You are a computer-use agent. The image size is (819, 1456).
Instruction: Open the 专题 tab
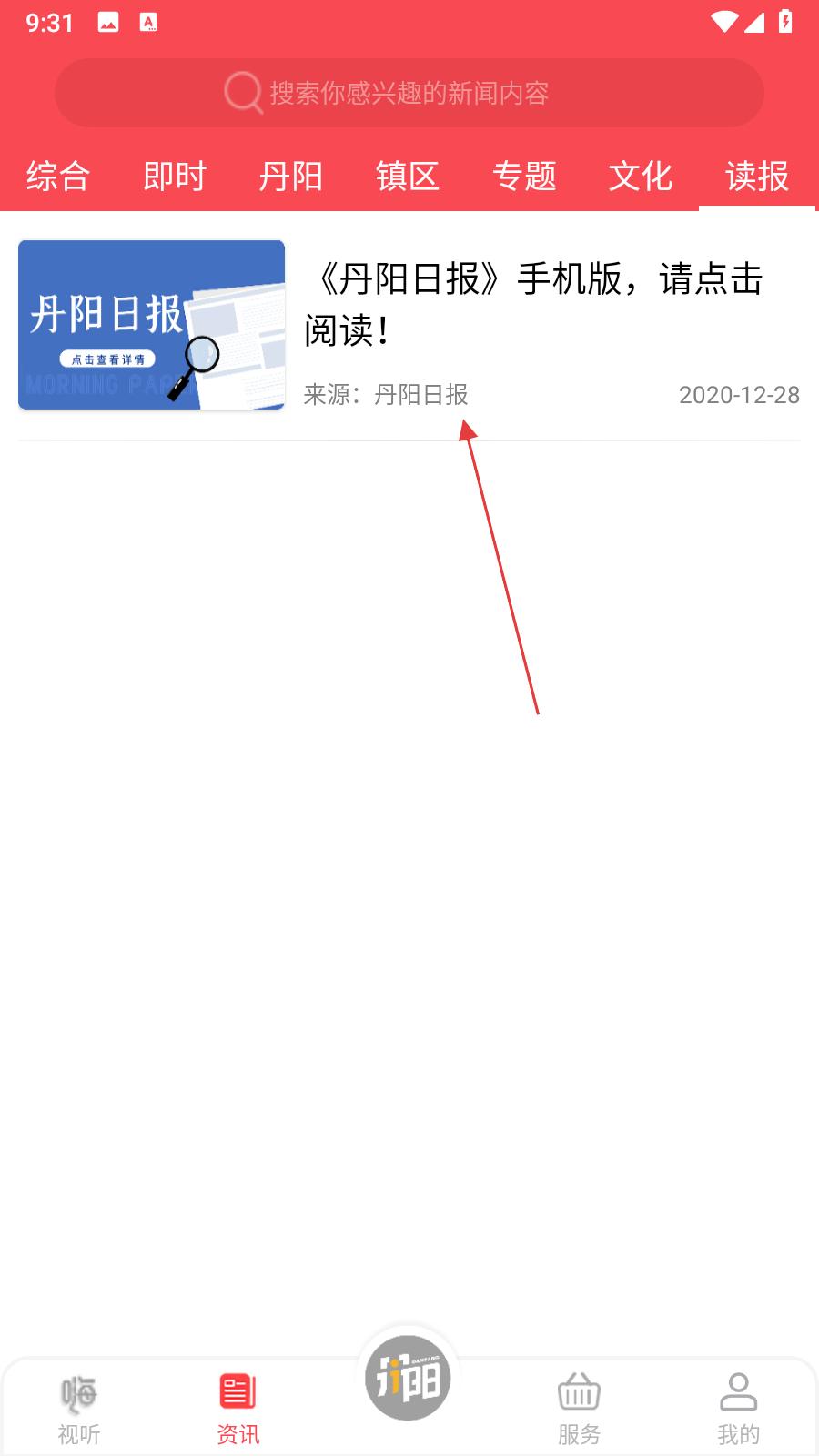(x=524, y=176)
